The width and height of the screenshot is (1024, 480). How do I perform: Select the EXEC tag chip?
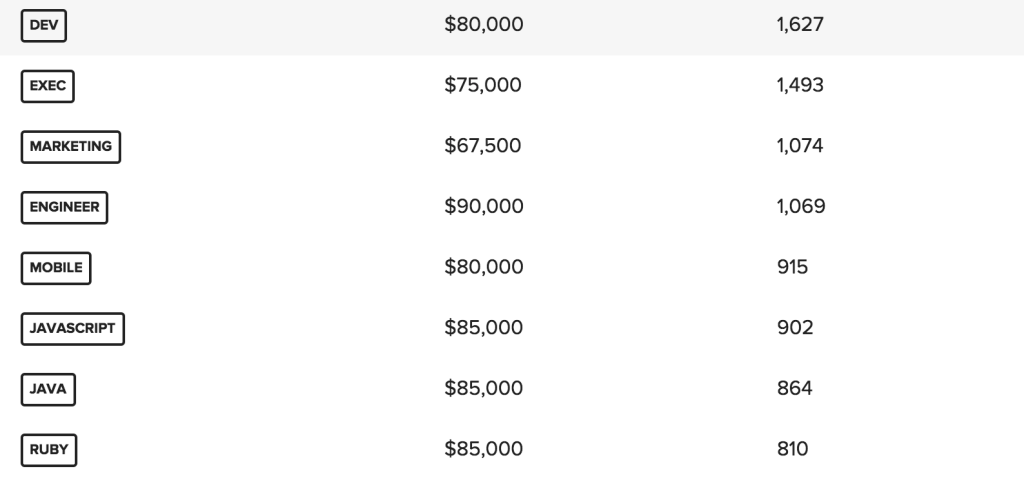click(x=47, y=86)
